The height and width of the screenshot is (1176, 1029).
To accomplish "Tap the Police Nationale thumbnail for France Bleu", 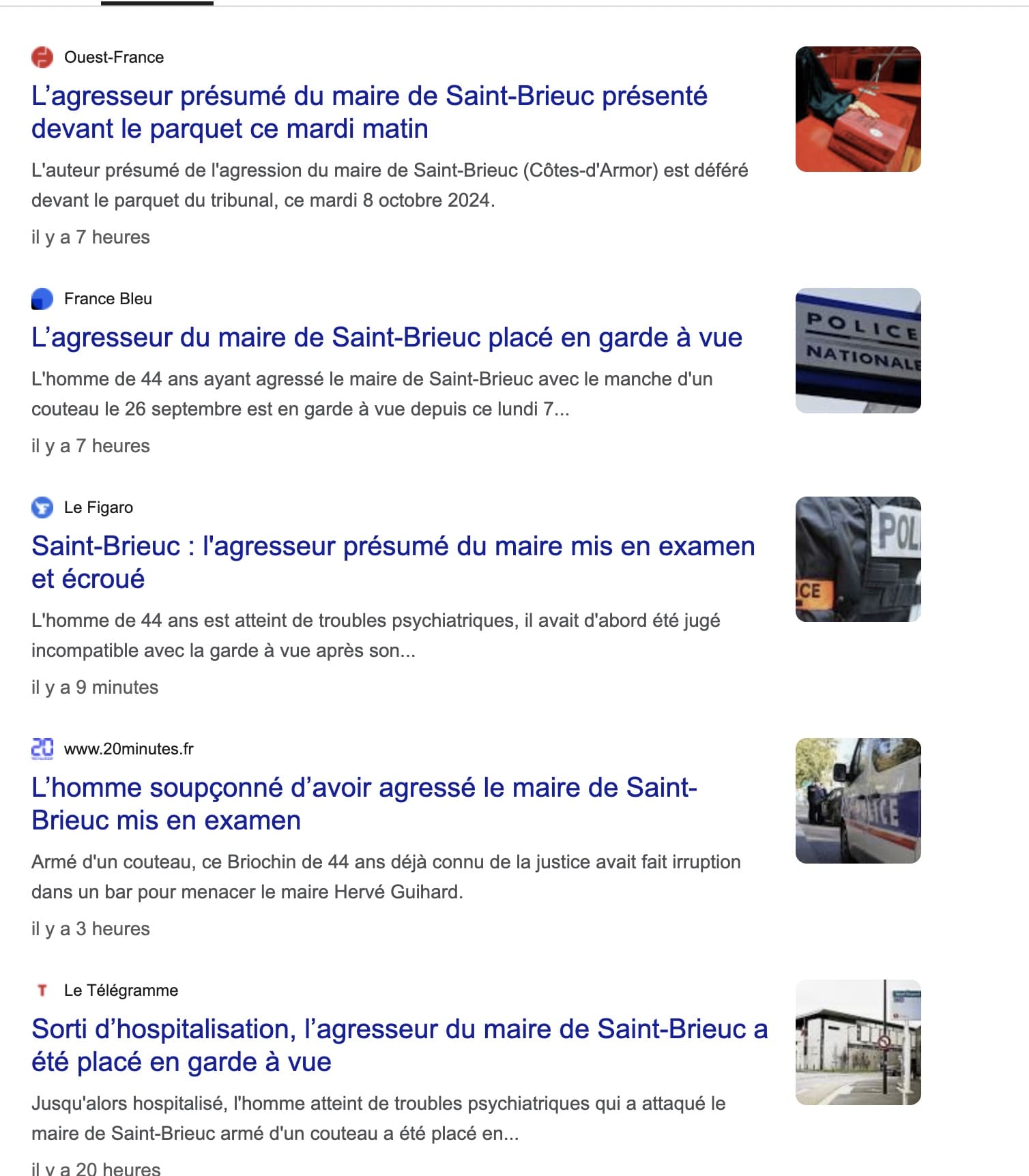I will (x=858, y=351).
